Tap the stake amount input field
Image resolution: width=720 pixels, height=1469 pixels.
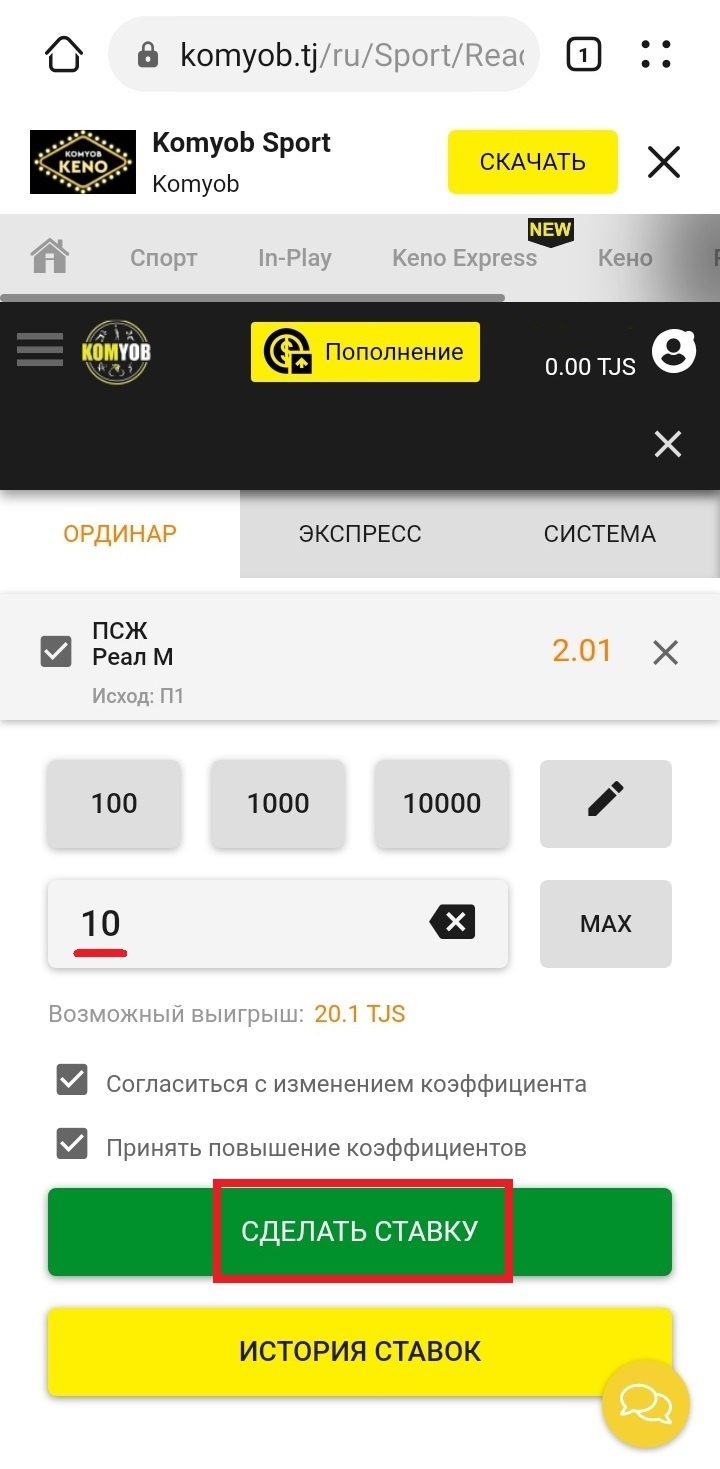coord(250,923)
